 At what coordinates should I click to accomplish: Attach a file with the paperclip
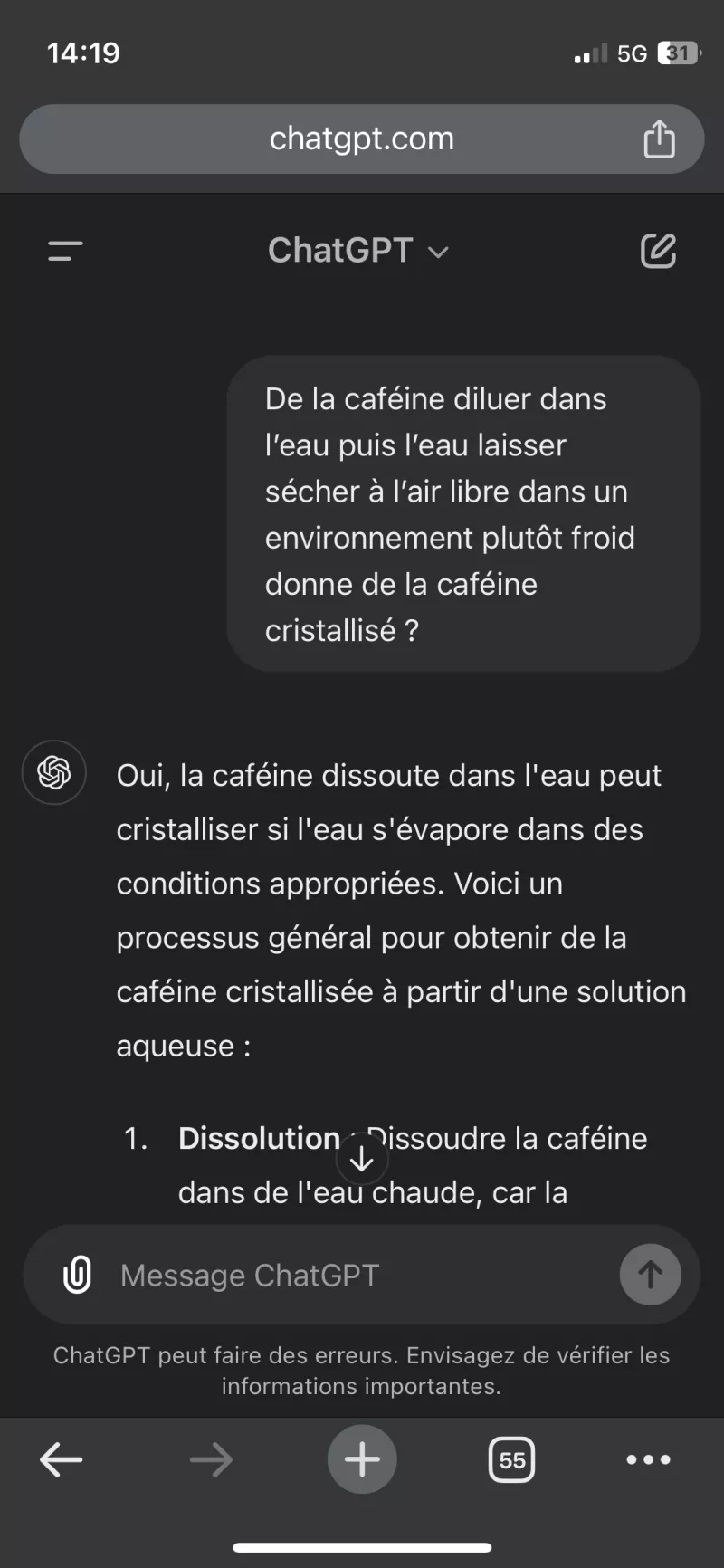coord(77,1275)
